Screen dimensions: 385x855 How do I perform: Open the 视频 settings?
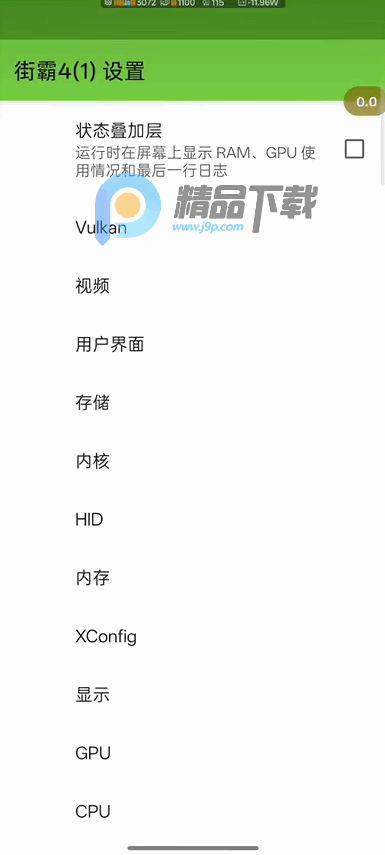tap(192, 286)
